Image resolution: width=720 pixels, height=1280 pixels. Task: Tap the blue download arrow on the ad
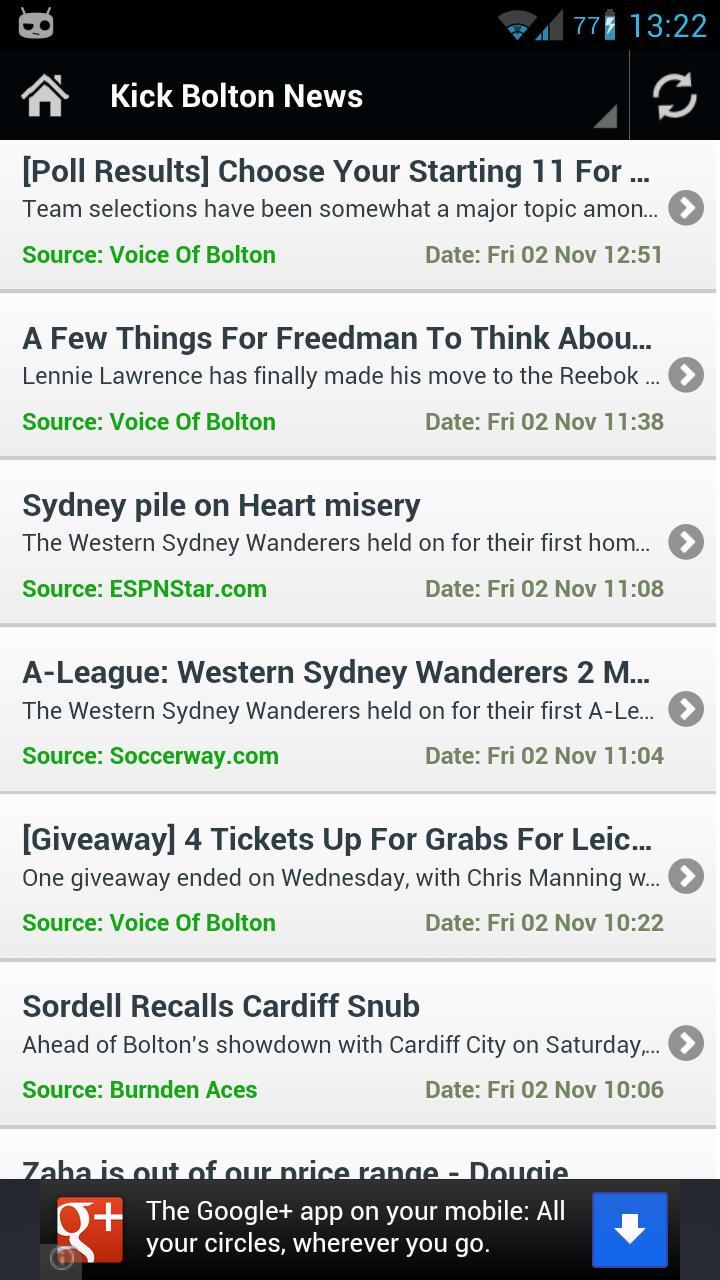coord(628,1229)
